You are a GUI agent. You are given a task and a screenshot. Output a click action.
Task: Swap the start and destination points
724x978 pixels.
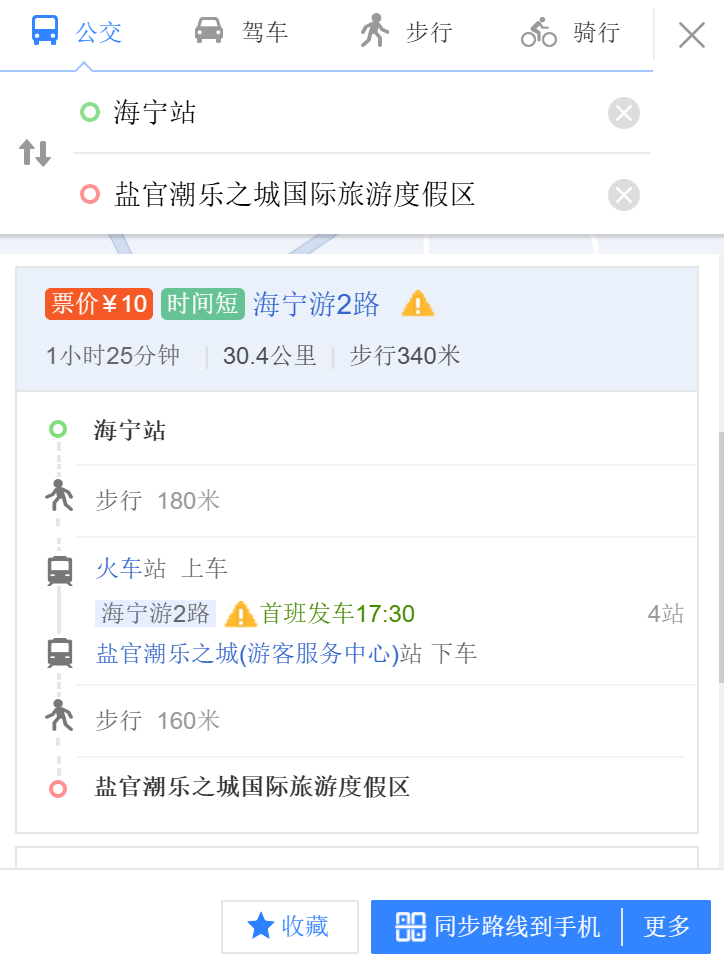35,153
